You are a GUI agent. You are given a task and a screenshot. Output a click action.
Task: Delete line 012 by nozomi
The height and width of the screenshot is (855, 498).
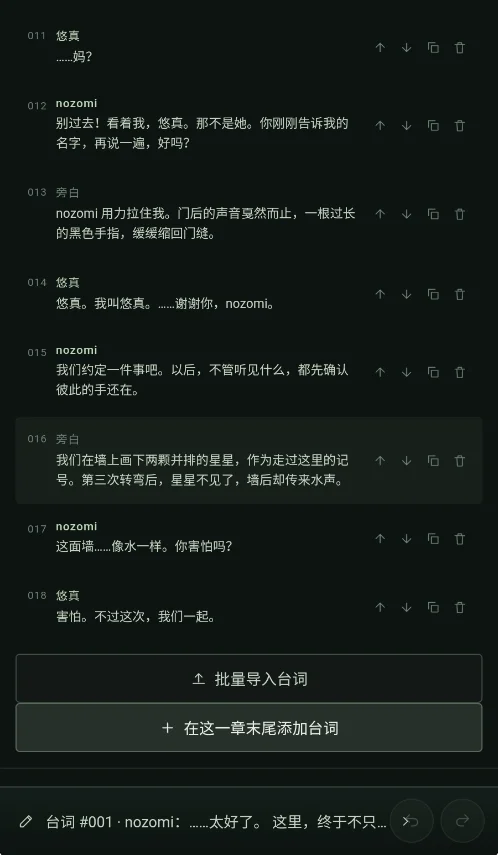460,126
